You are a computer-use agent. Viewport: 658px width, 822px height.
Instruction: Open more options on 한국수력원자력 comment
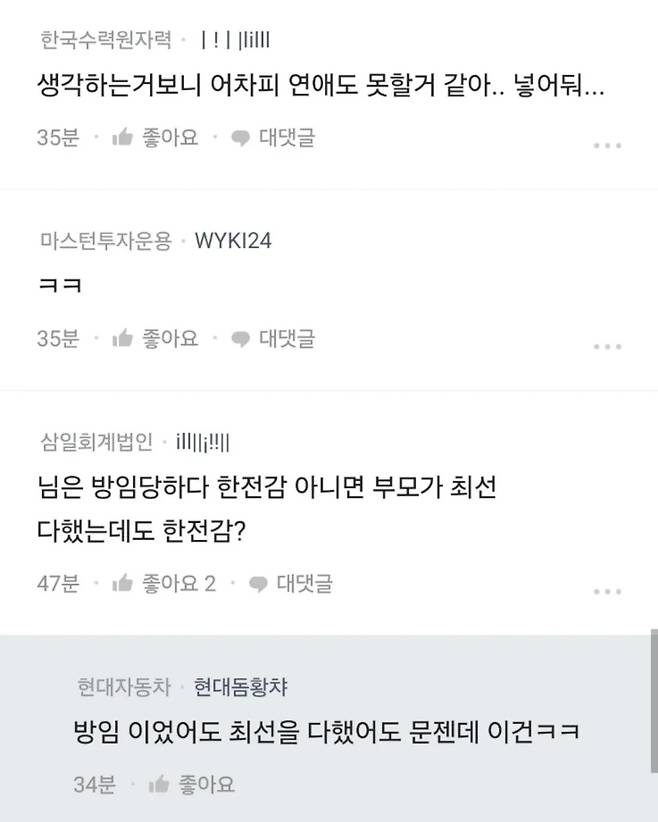tap(607, 146)
